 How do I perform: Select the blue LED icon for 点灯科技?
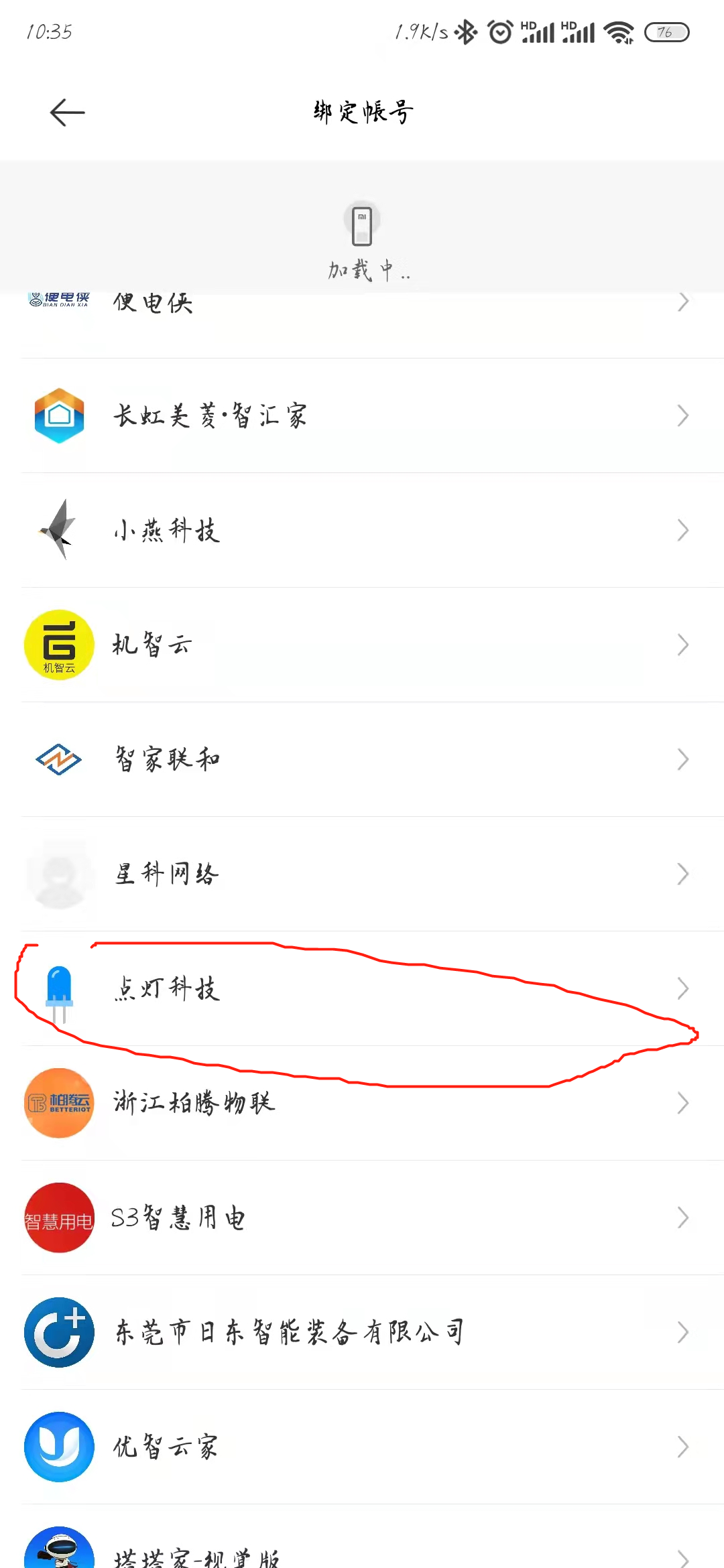(59, 987)
